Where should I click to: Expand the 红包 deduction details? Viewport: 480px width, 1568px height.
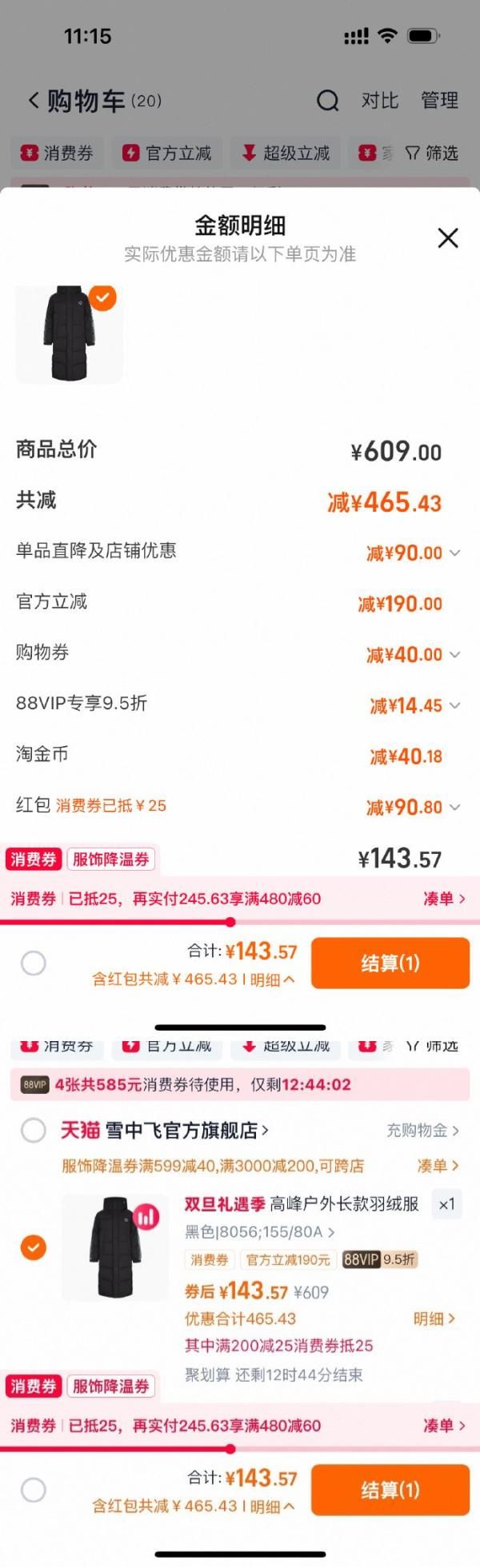(x=454, y=807)
